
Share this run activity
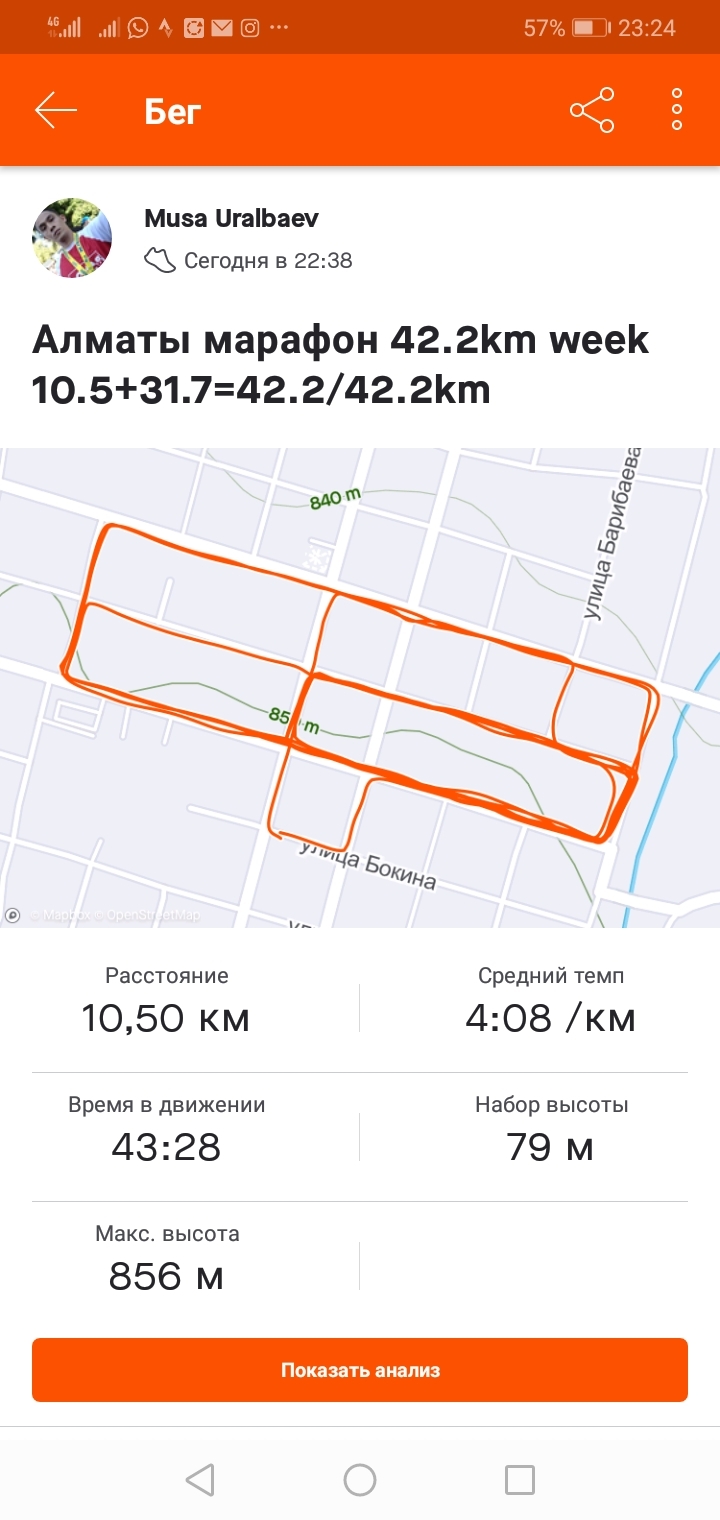point(592,111)
